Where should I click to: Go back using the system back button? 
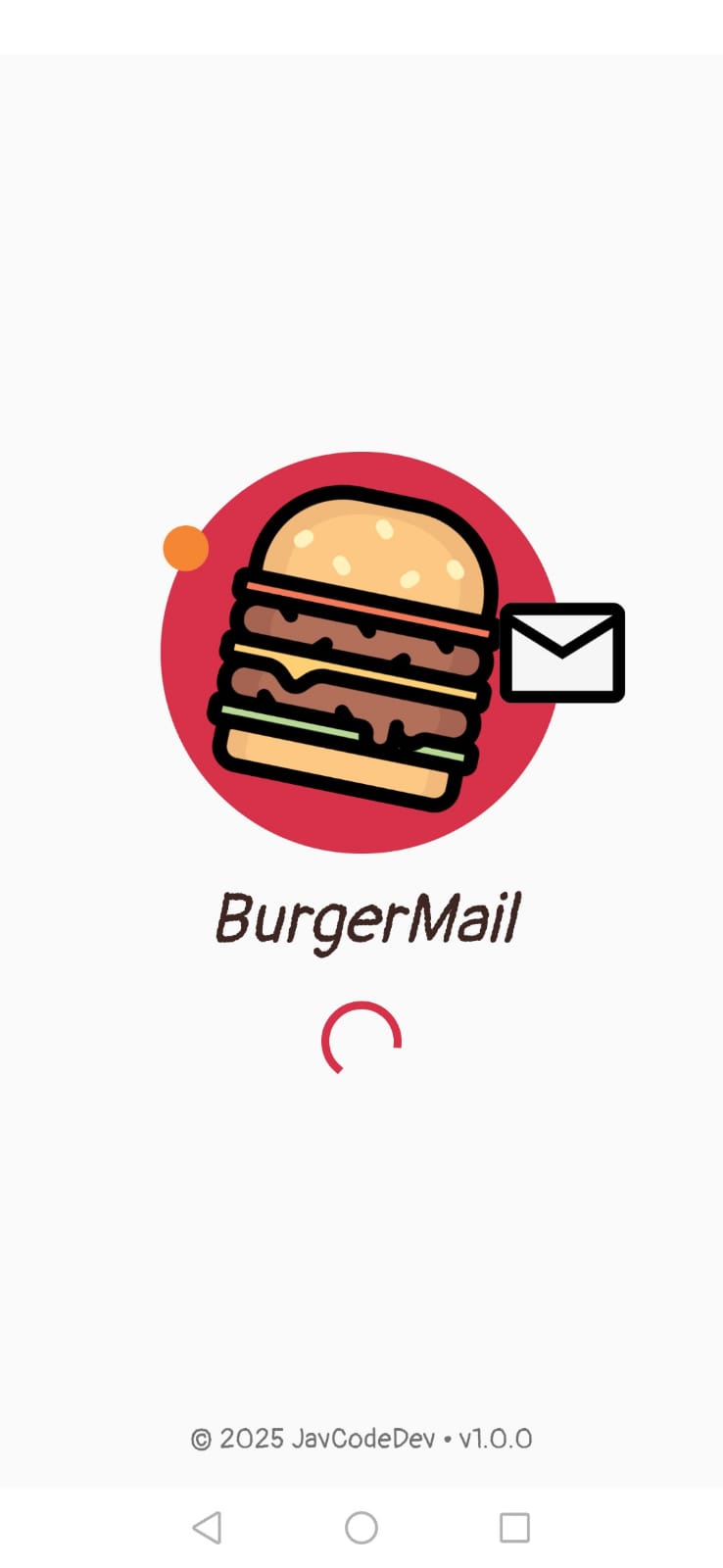[207, 1527]
